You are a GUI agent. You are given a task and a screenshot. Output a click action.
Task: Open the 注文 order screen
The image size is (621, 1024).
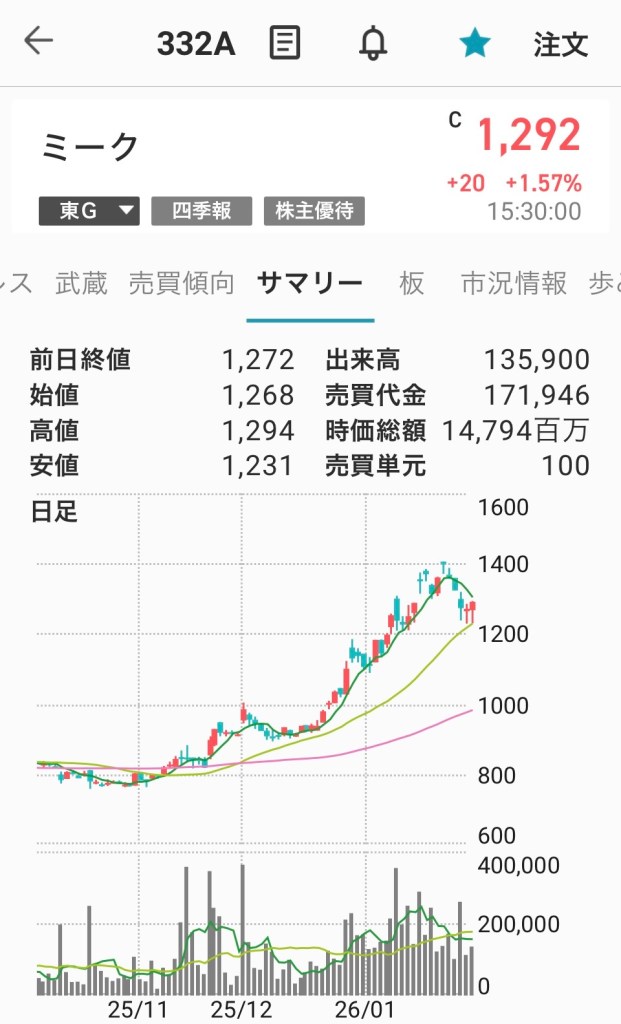(560, 44)
